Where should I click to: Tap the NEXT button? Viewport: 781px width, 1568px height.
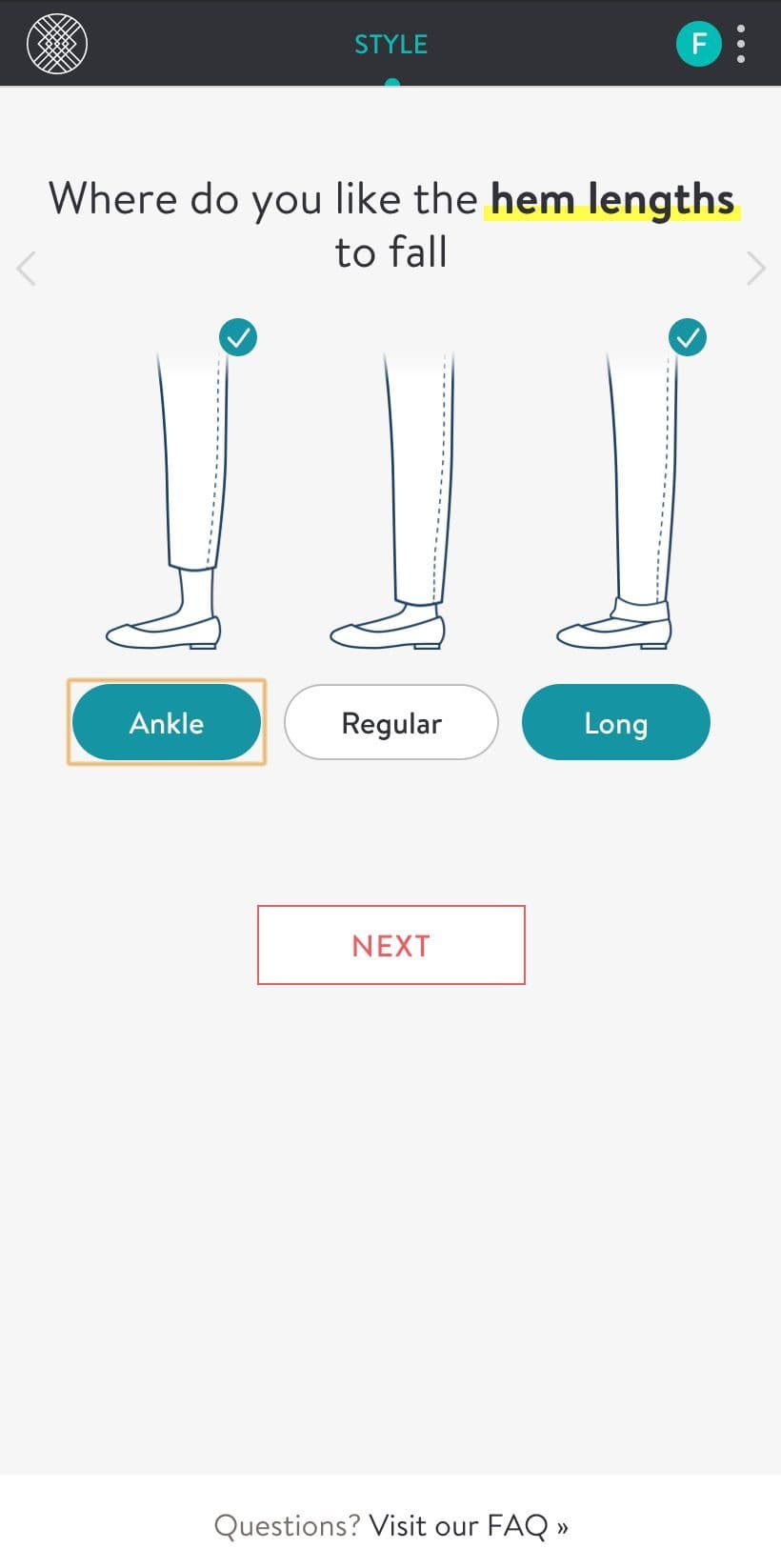click(390, 945)
